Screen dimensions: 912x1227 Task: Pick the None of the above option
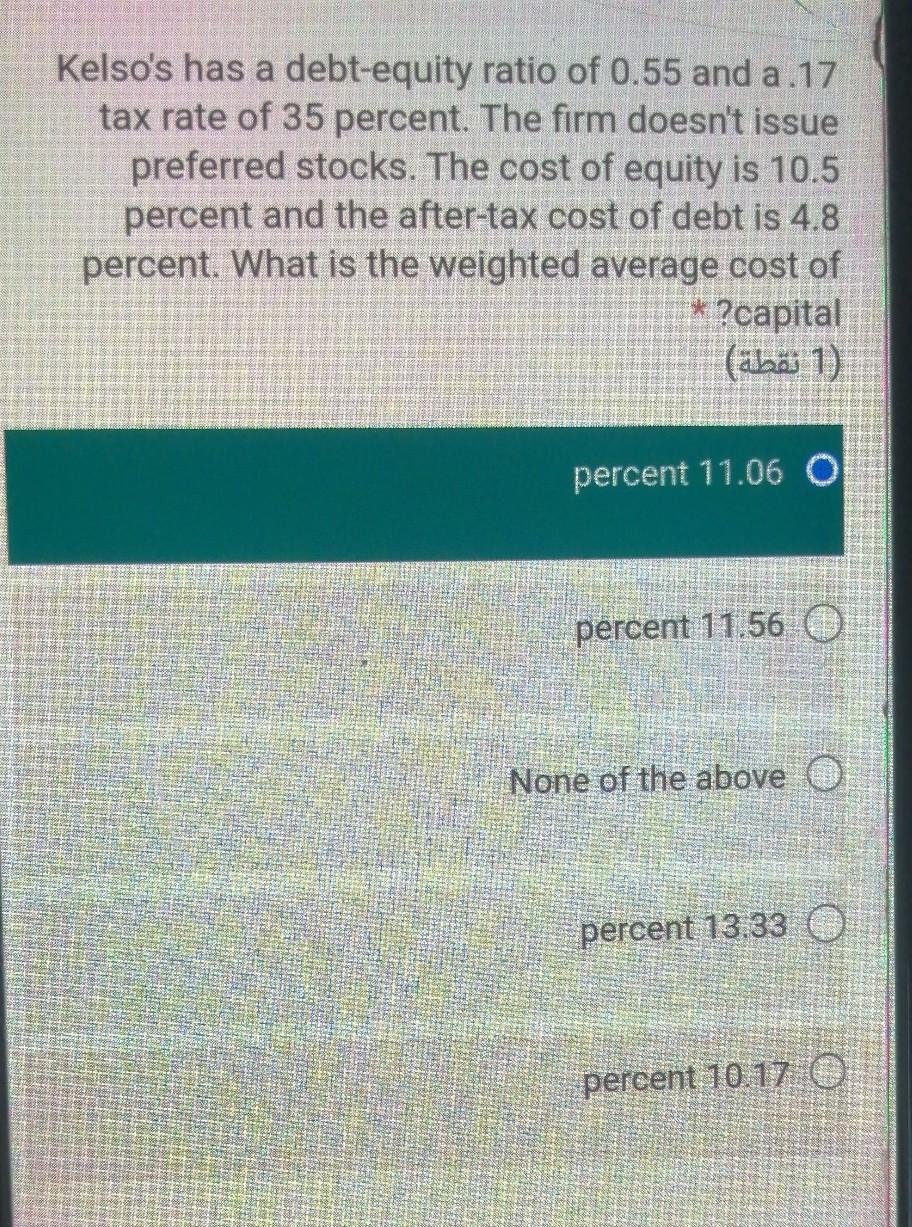click(821, 777)
